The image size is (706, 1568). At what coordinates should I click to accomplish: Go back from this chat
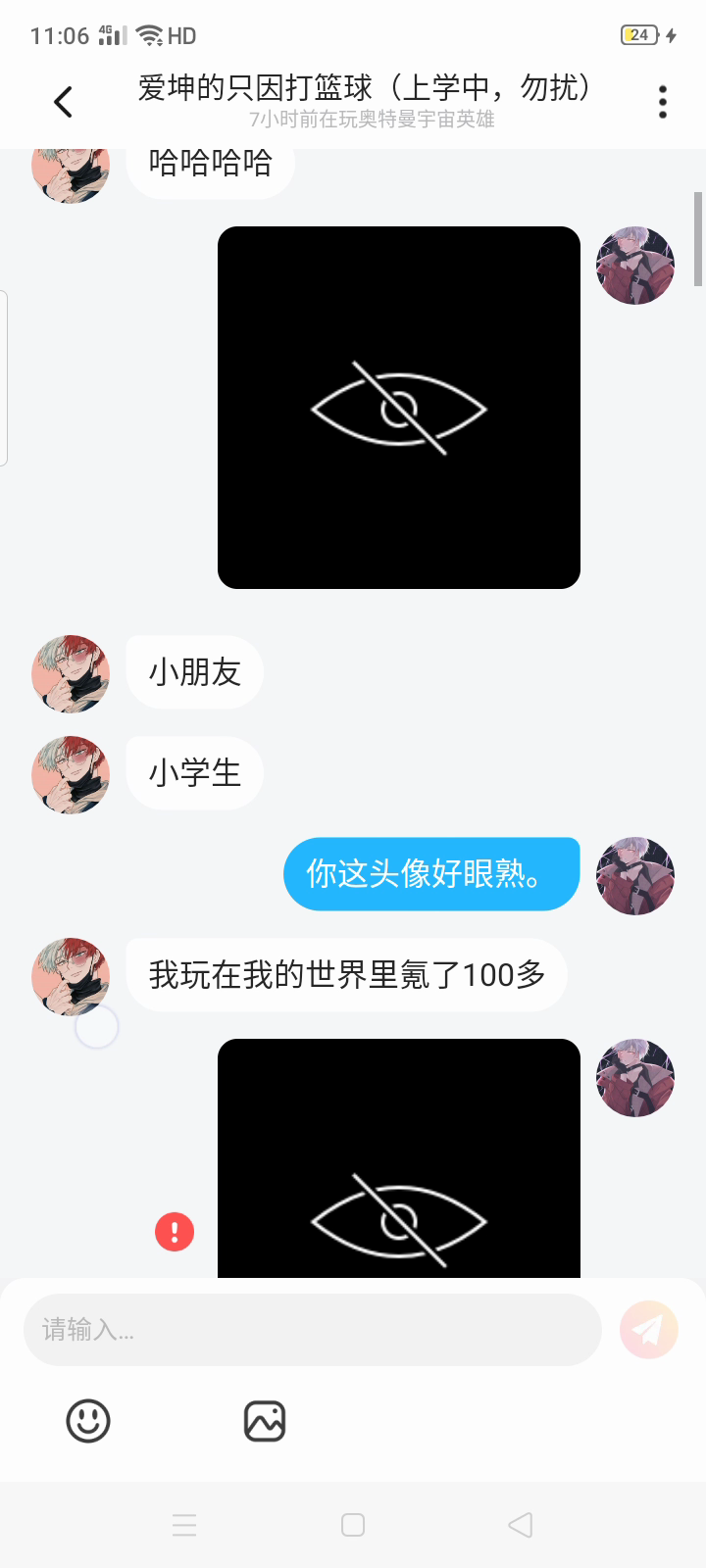click(x=64, y=102)
